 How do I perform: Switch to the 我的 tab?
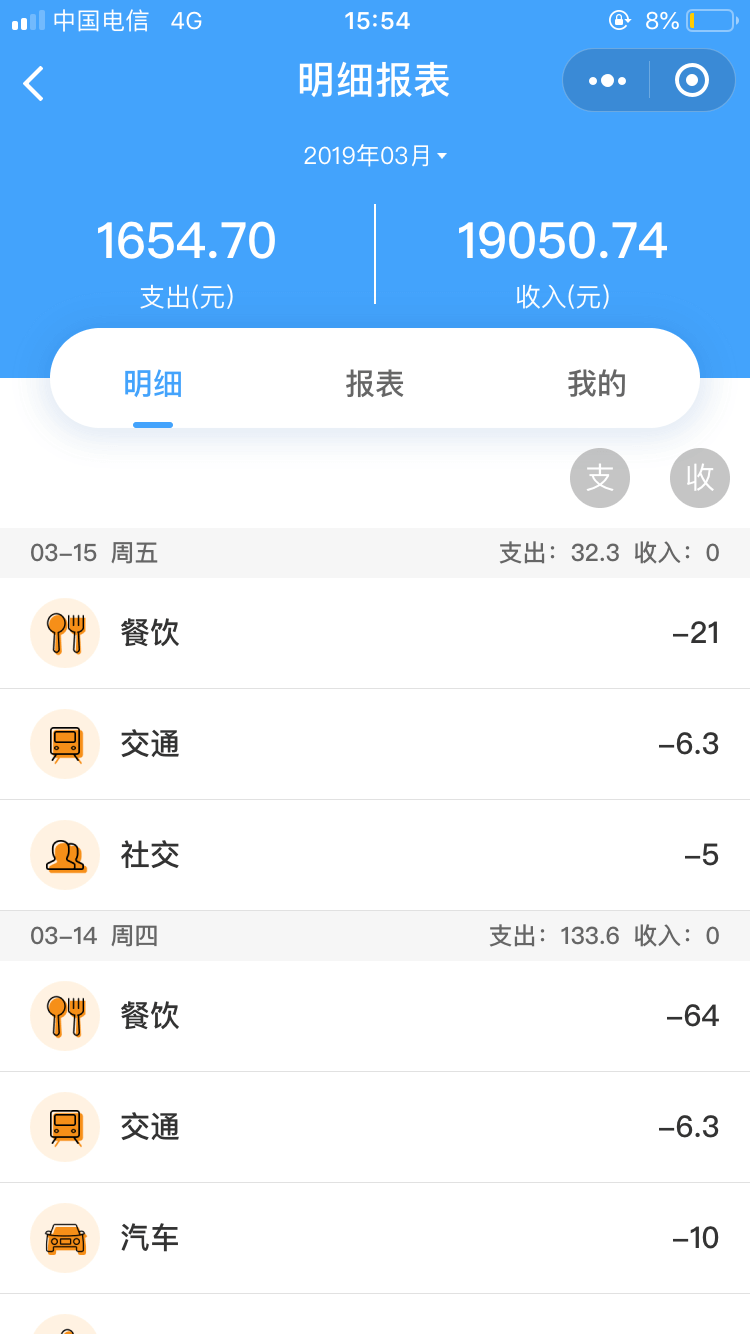[597, 384]
